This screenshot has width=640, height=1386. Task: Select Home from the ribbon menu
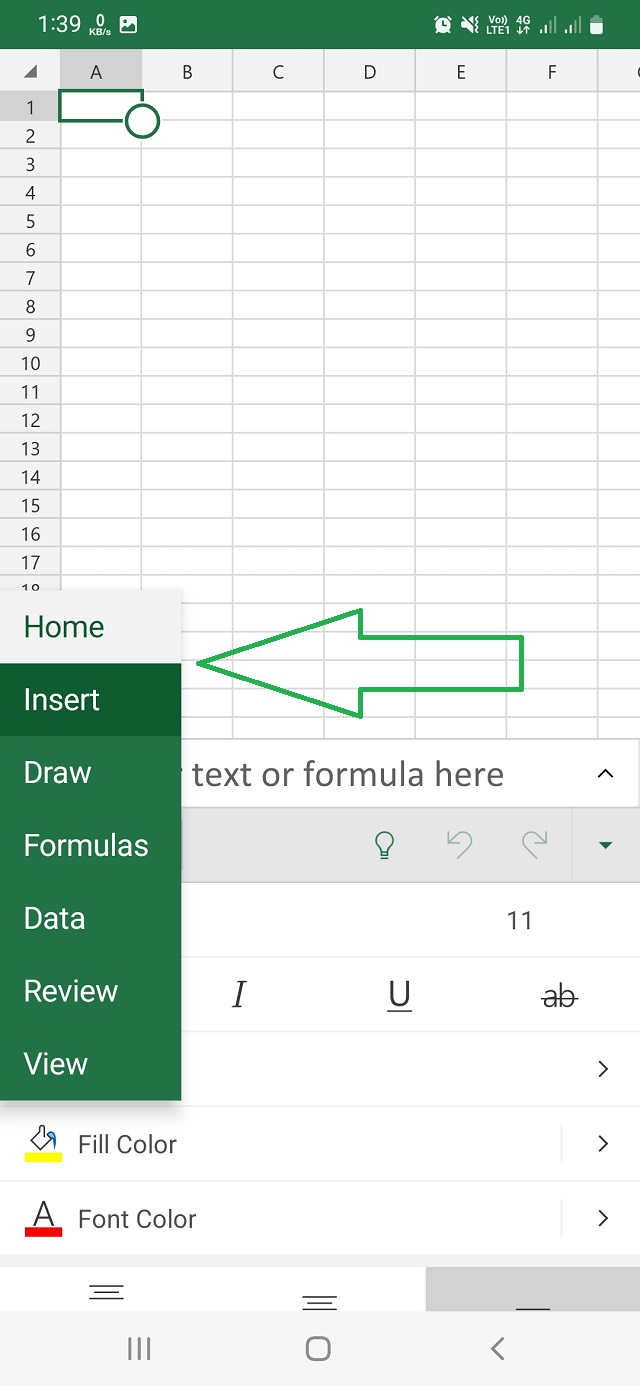tap(64, 627)
